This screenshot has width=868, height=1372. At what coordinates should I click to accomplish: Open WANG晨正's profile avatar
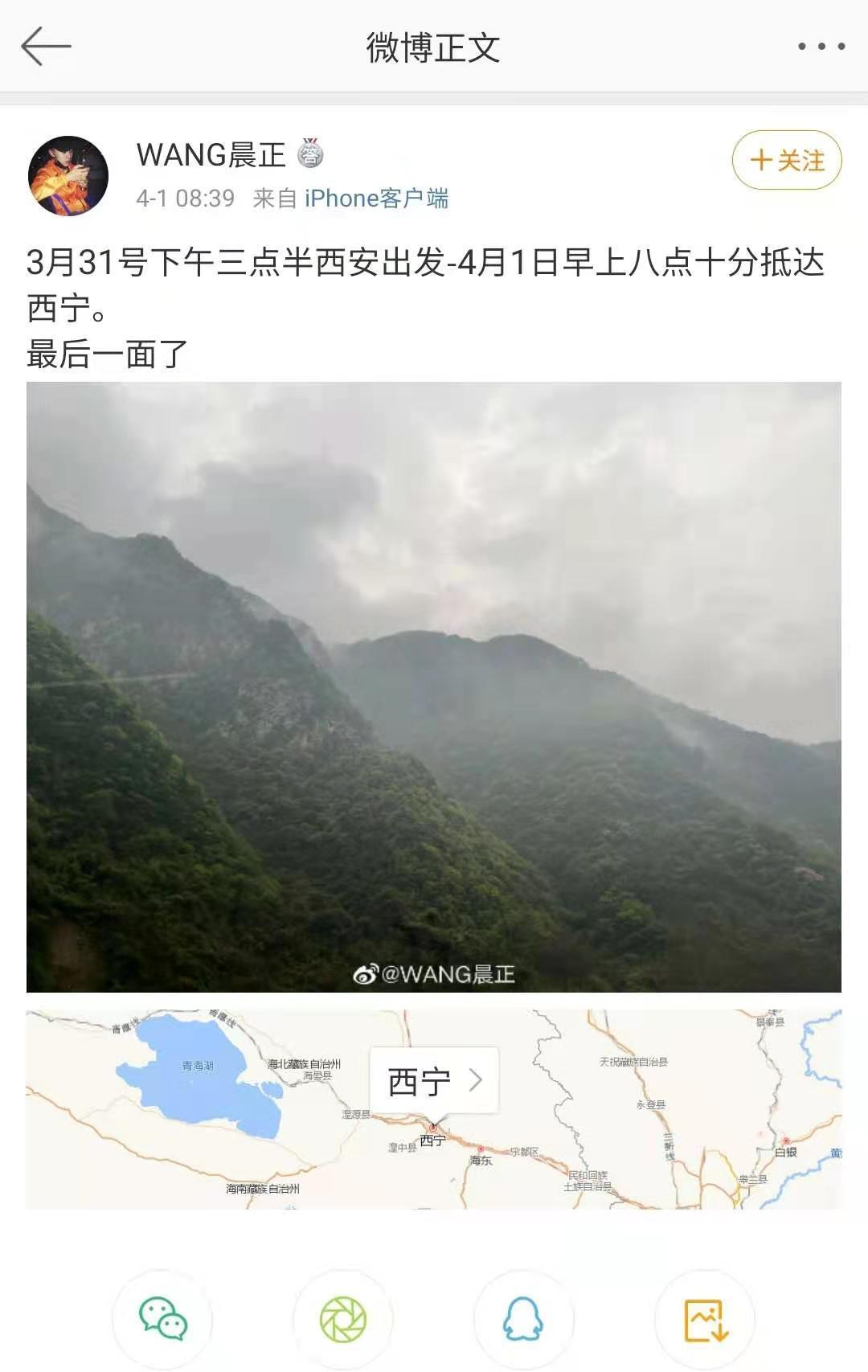point(68,176)
